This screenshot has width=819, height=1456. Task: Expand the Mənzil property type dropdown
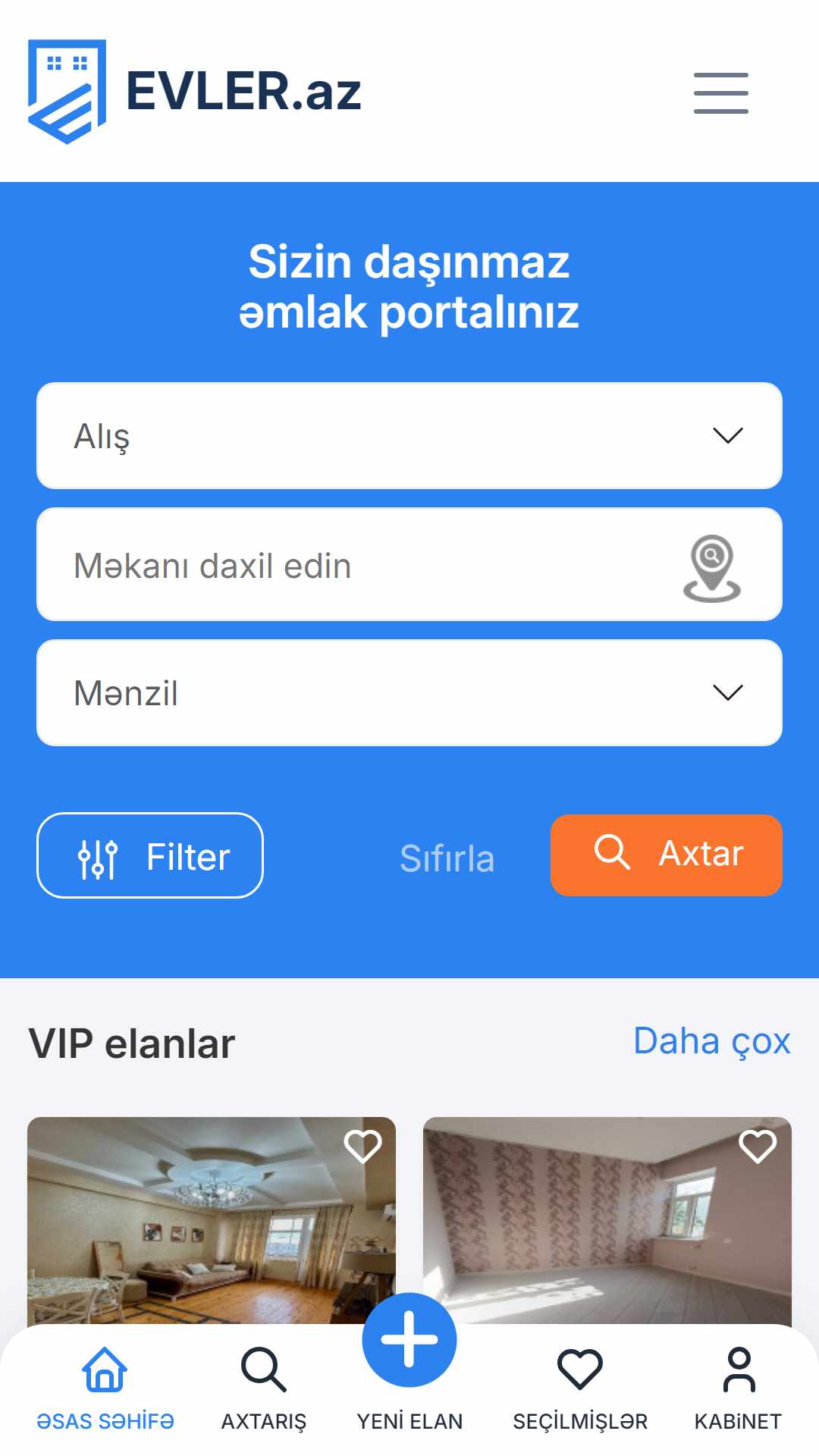click(x=409, y=693)
